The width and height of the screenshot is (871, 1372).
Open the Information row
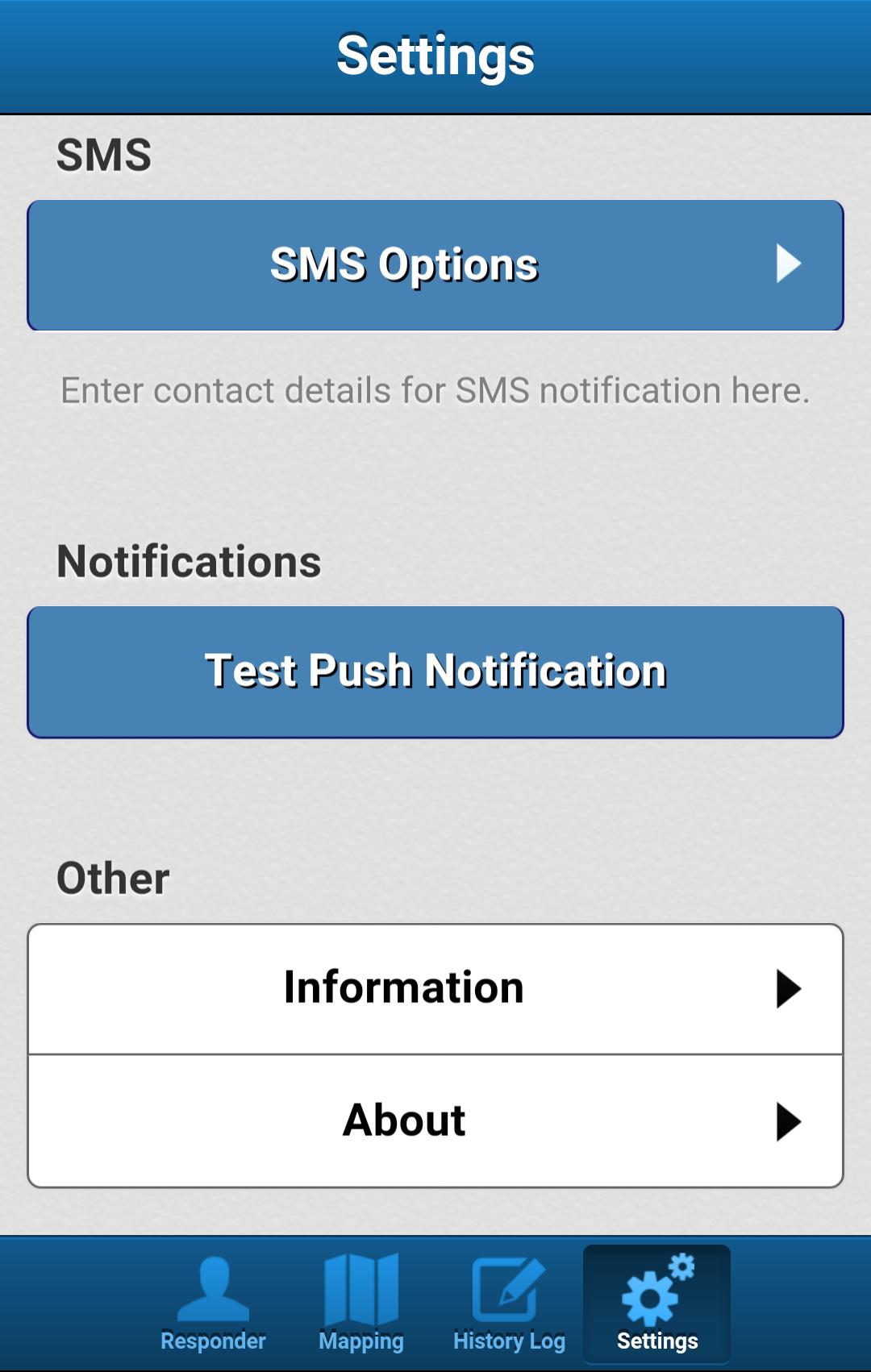[x=435, y=988]
